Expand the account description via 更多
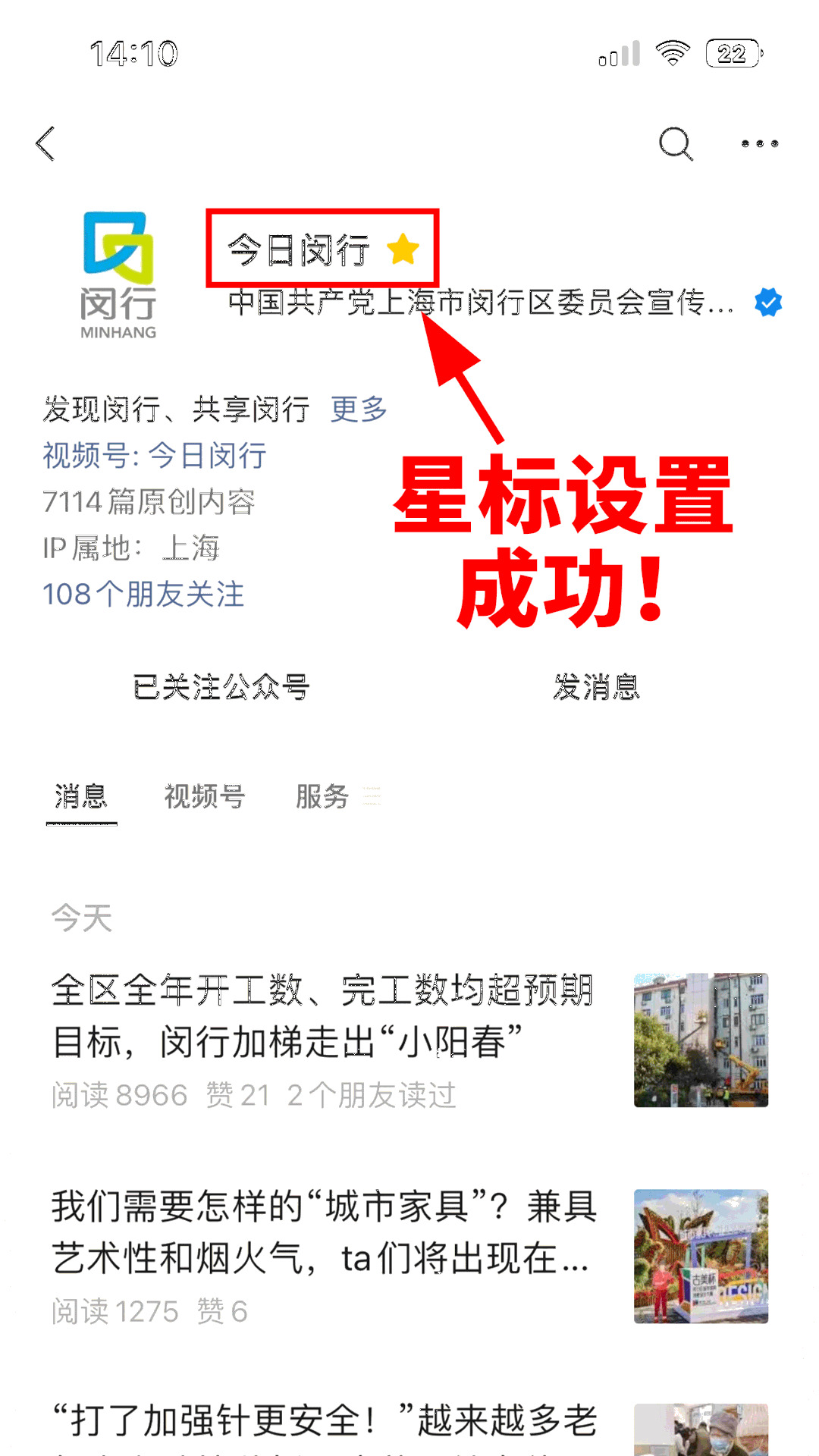 point(359,409)
